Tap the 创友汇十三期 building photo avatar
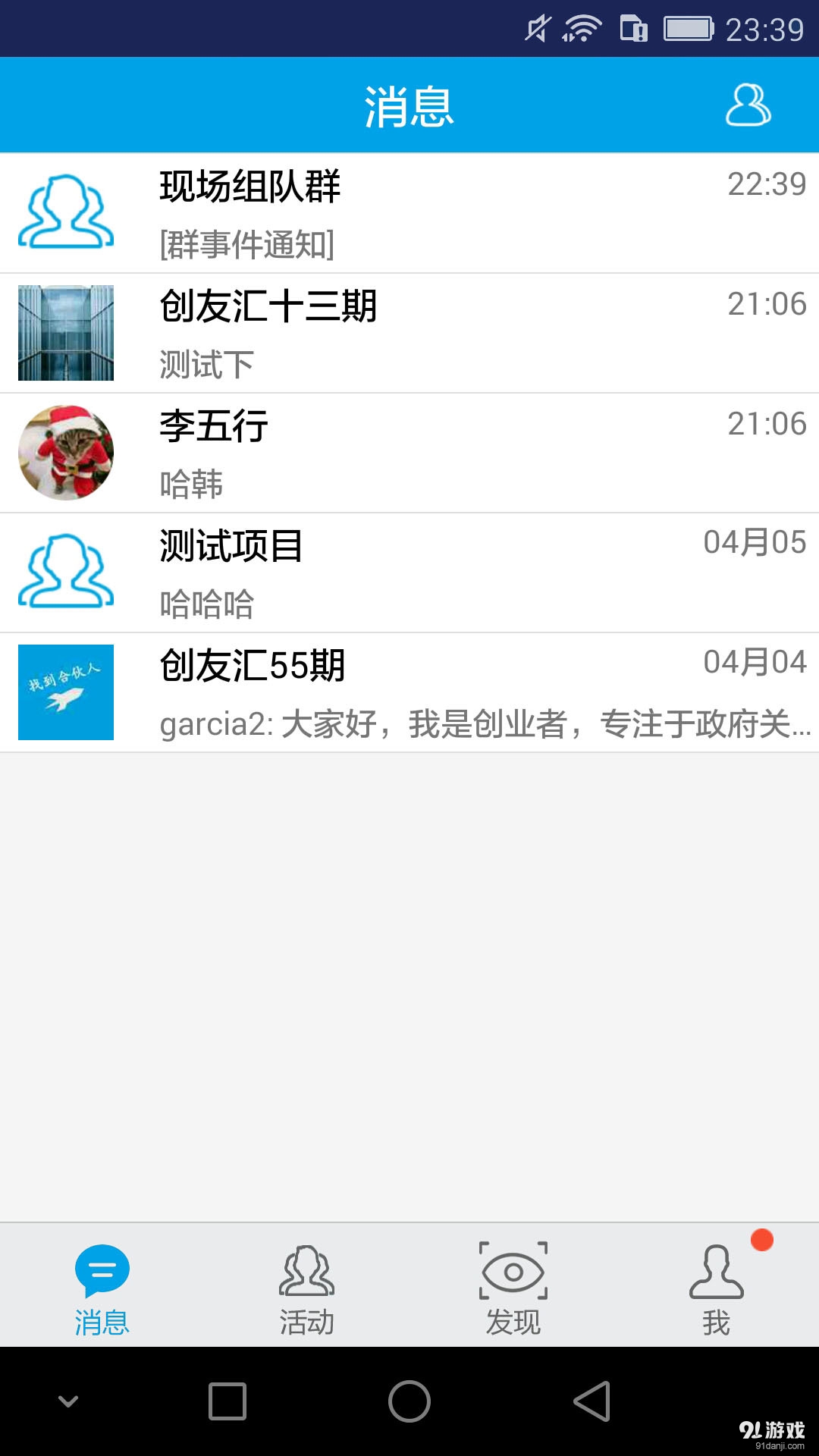 point(65,332)
